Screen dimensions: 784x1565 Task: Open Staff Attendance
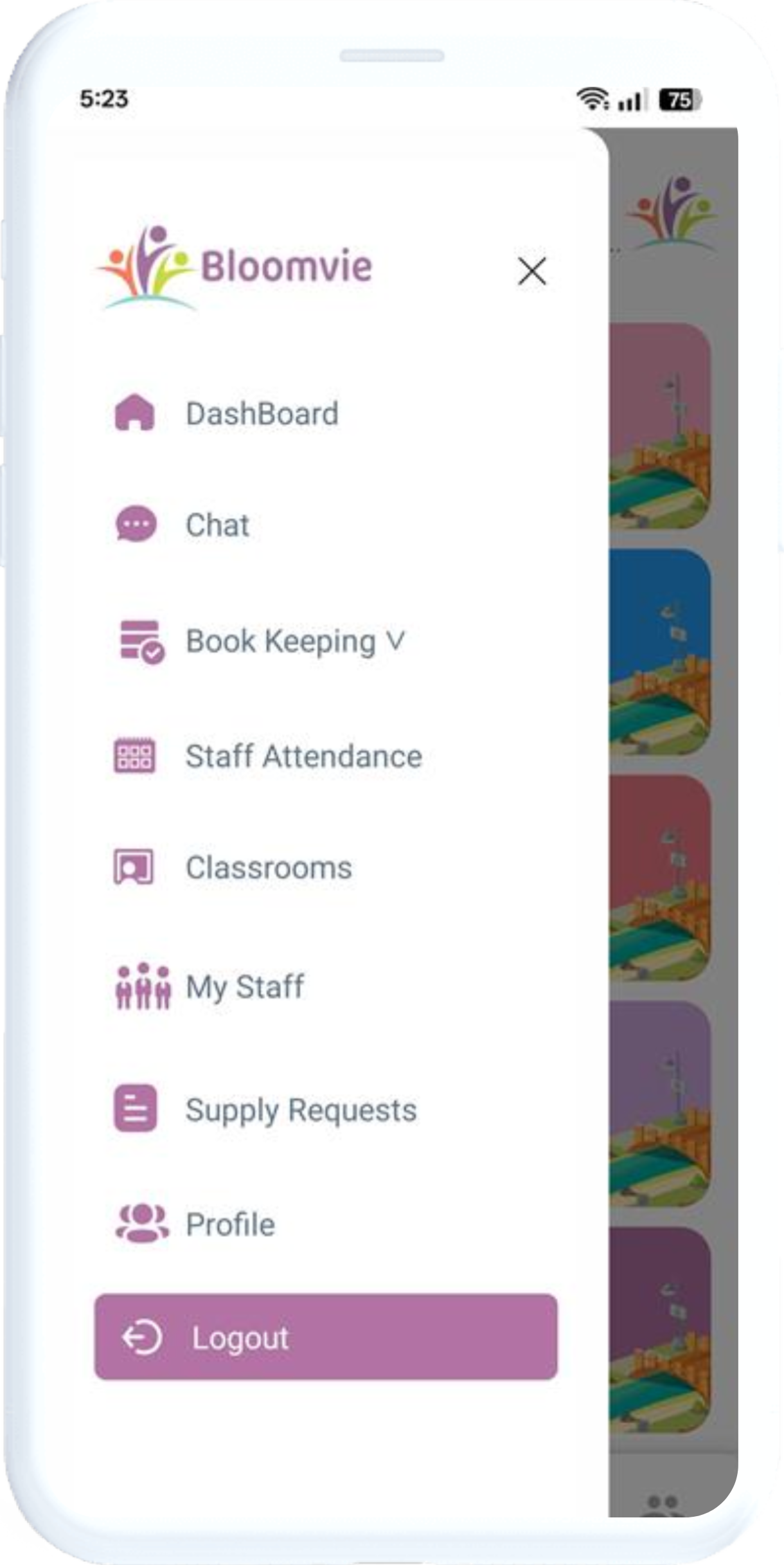click(x=303, y=756)
